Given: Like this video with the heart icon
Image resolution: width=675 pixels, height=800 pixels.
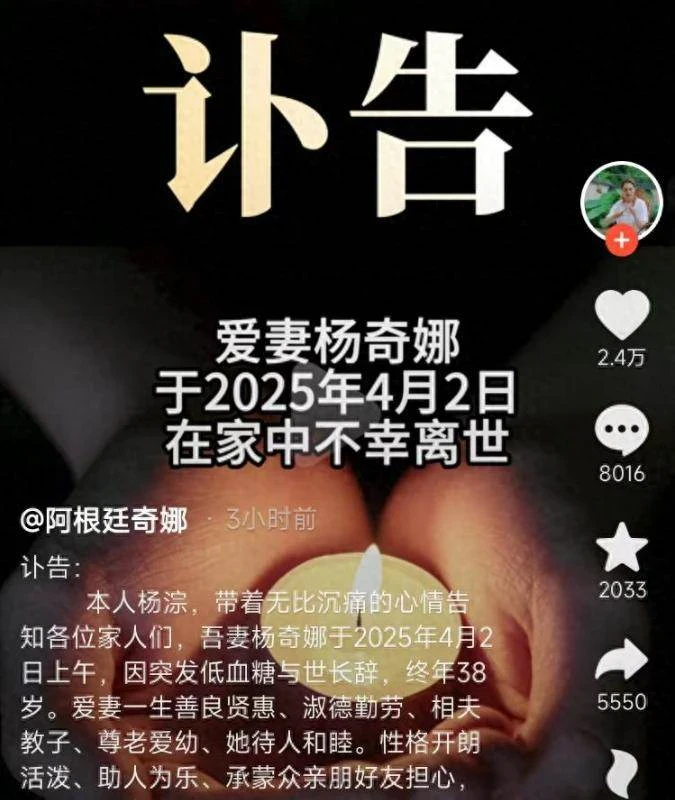Looking at the screenshot, I should (622, 314).
